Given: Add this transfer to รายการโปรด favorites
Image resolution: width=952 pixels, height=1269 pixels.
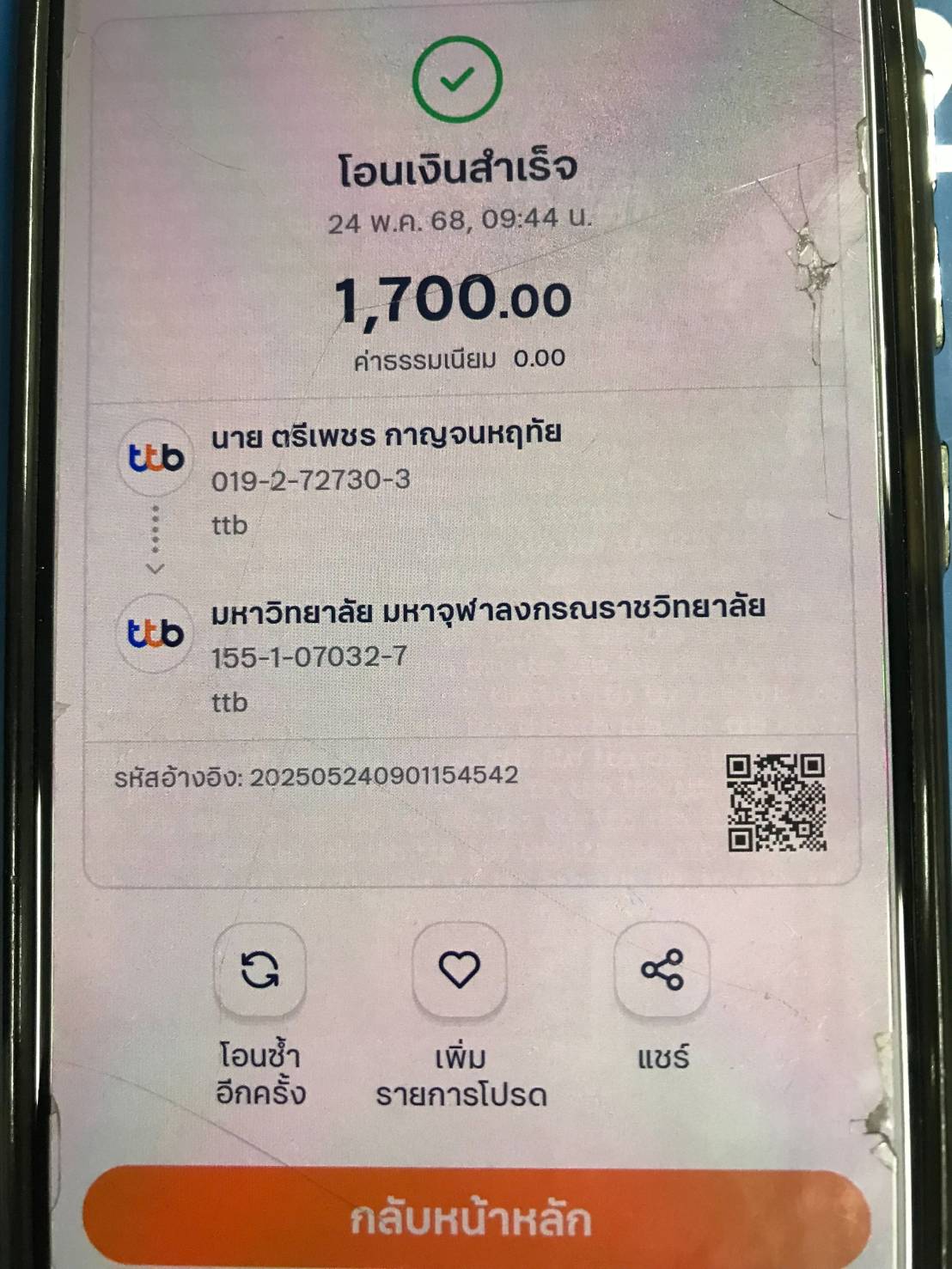Looking at the screenshot, I should (459, 971).
